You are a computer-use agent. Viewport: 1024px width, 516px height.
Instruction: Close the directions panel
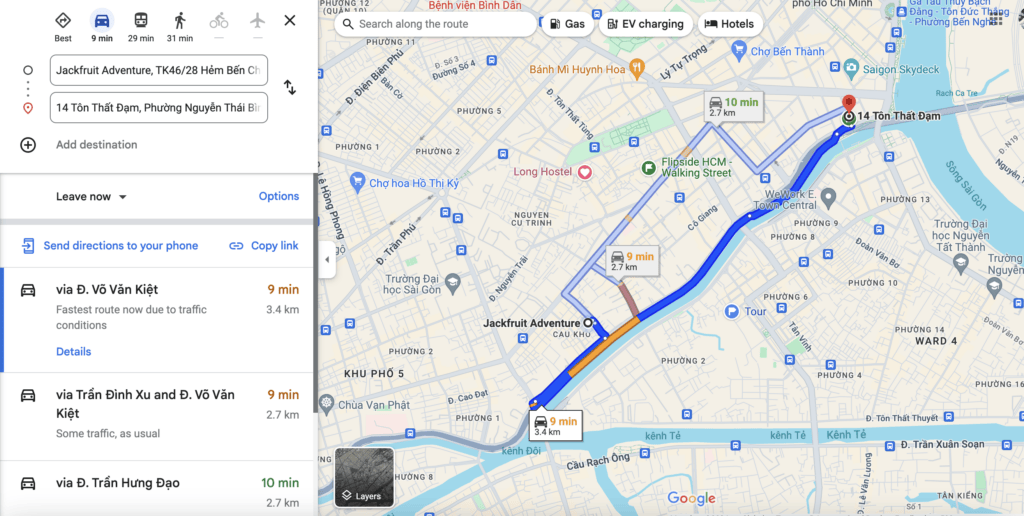290,21
